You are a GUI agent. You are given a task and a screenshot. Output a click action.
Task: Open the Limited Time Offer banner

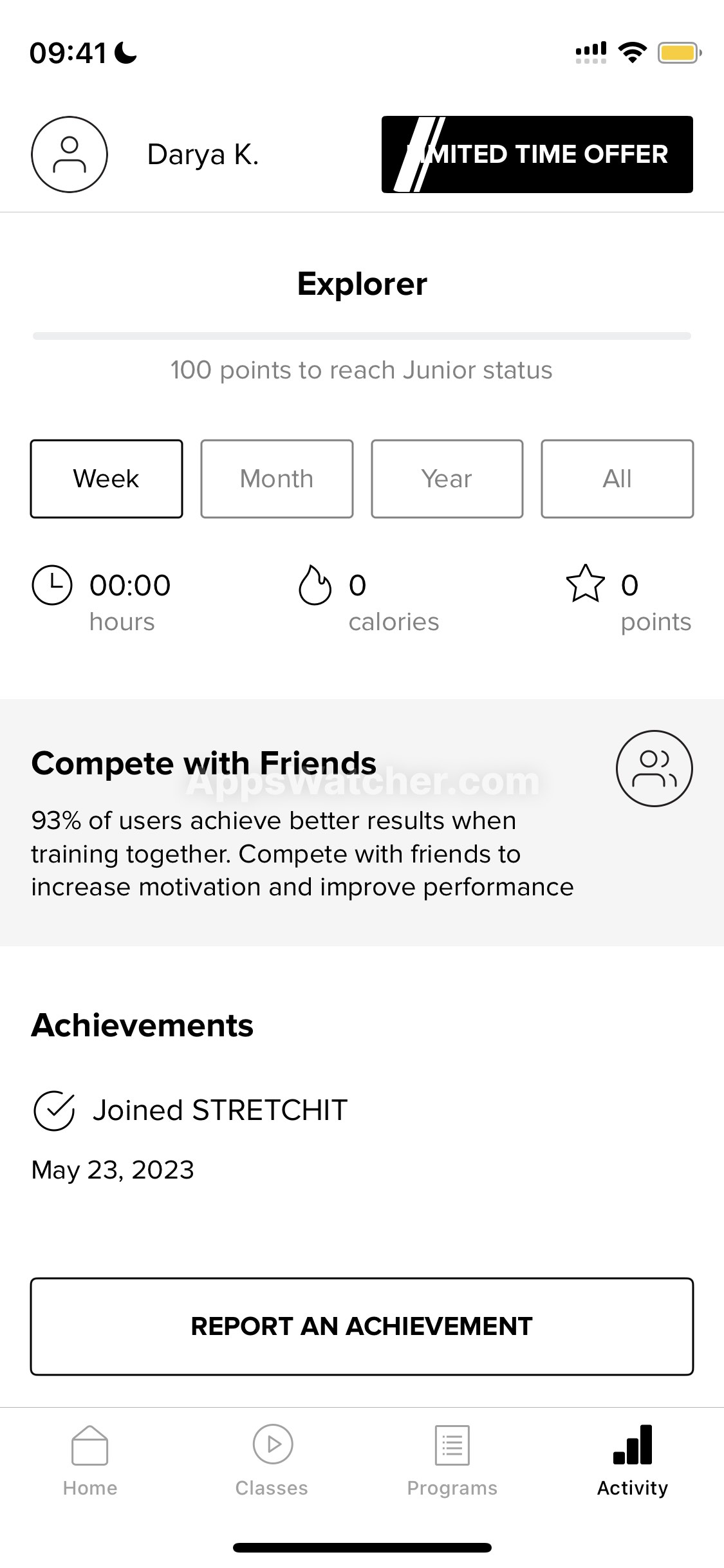(x=537, y=154)
